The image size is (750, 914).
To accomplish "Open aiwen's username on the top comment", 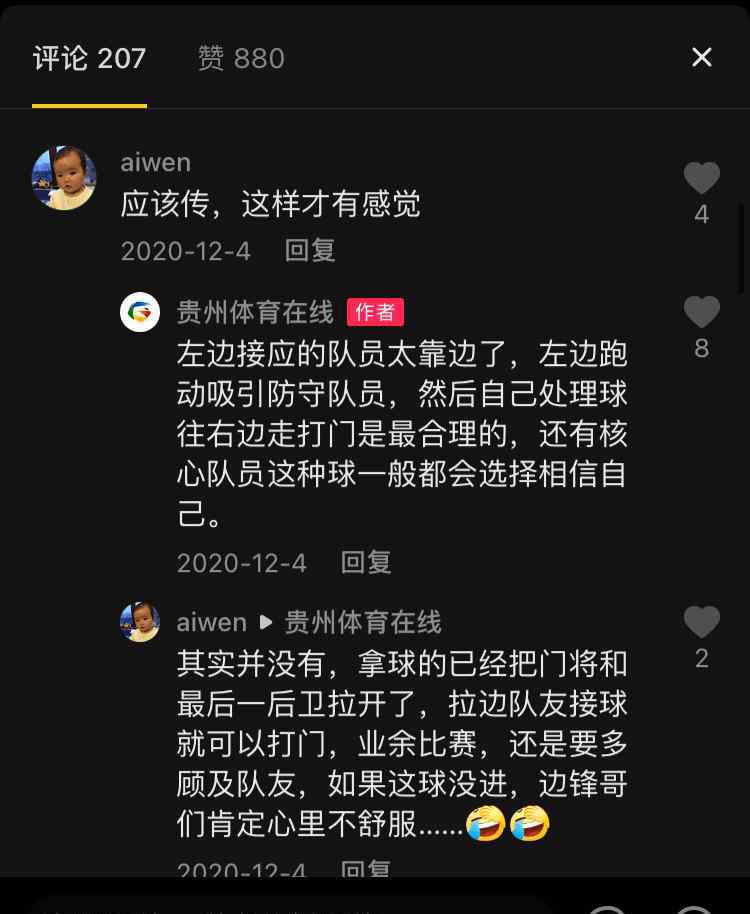I will point(155,162).
